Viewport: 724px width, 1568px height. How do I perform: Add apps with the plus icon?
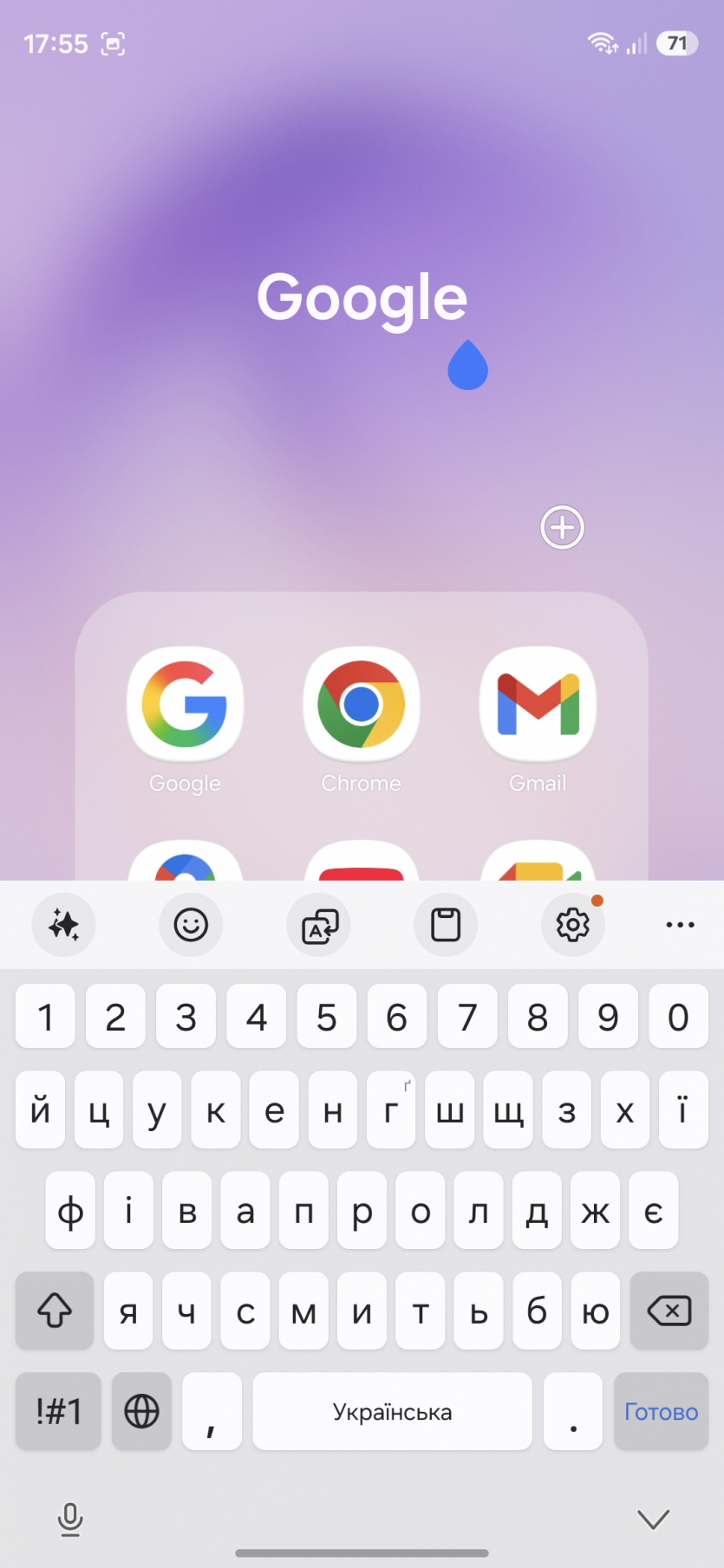tap(562, 527)
